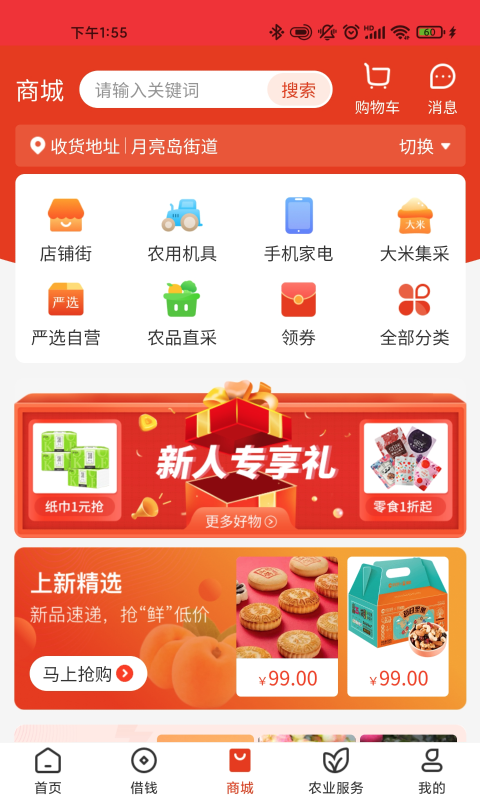Tap the 请输入关键词 search field
The image size is (480, 800).
click(x=173, y=90)
